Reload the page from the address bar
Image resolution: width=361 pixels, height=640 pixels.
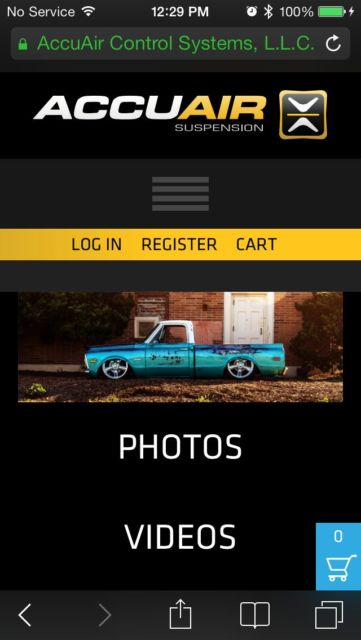tap(333, 44)
